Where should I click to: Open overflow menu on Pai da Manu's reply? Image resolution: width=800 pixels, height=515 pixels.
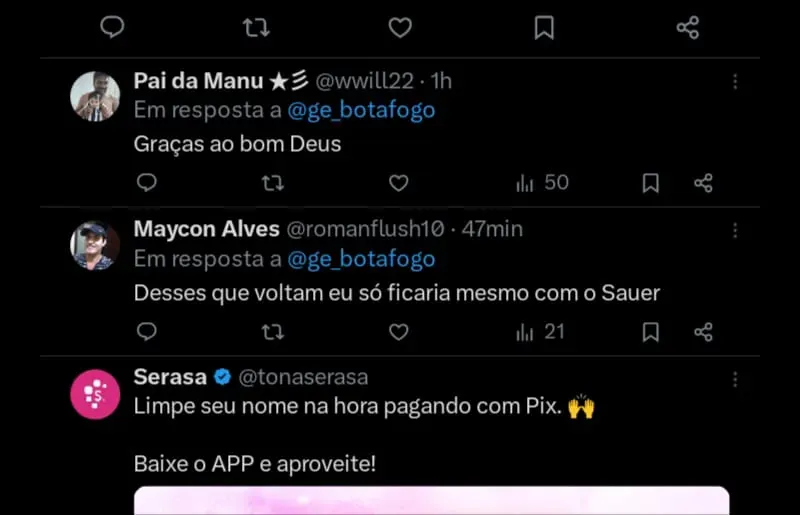tap(735, 82)
